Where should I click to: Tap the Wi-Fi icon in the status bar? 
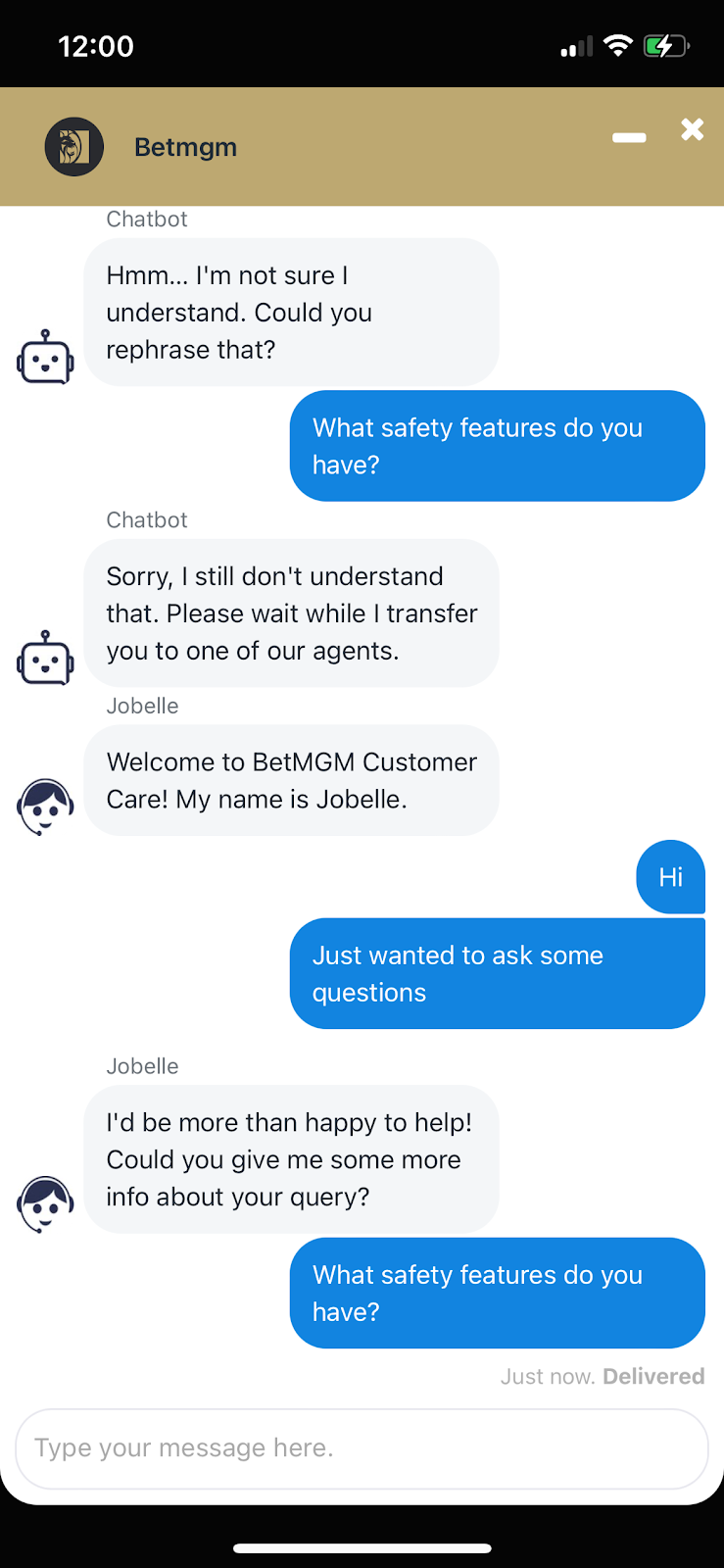(620, 45)
